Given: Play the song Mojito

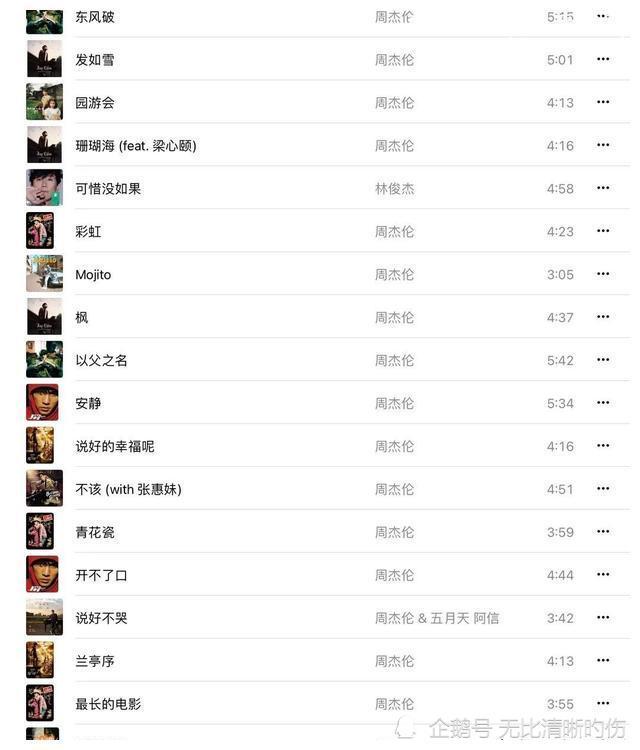Looking at the screenshot, I should [93, 275].
